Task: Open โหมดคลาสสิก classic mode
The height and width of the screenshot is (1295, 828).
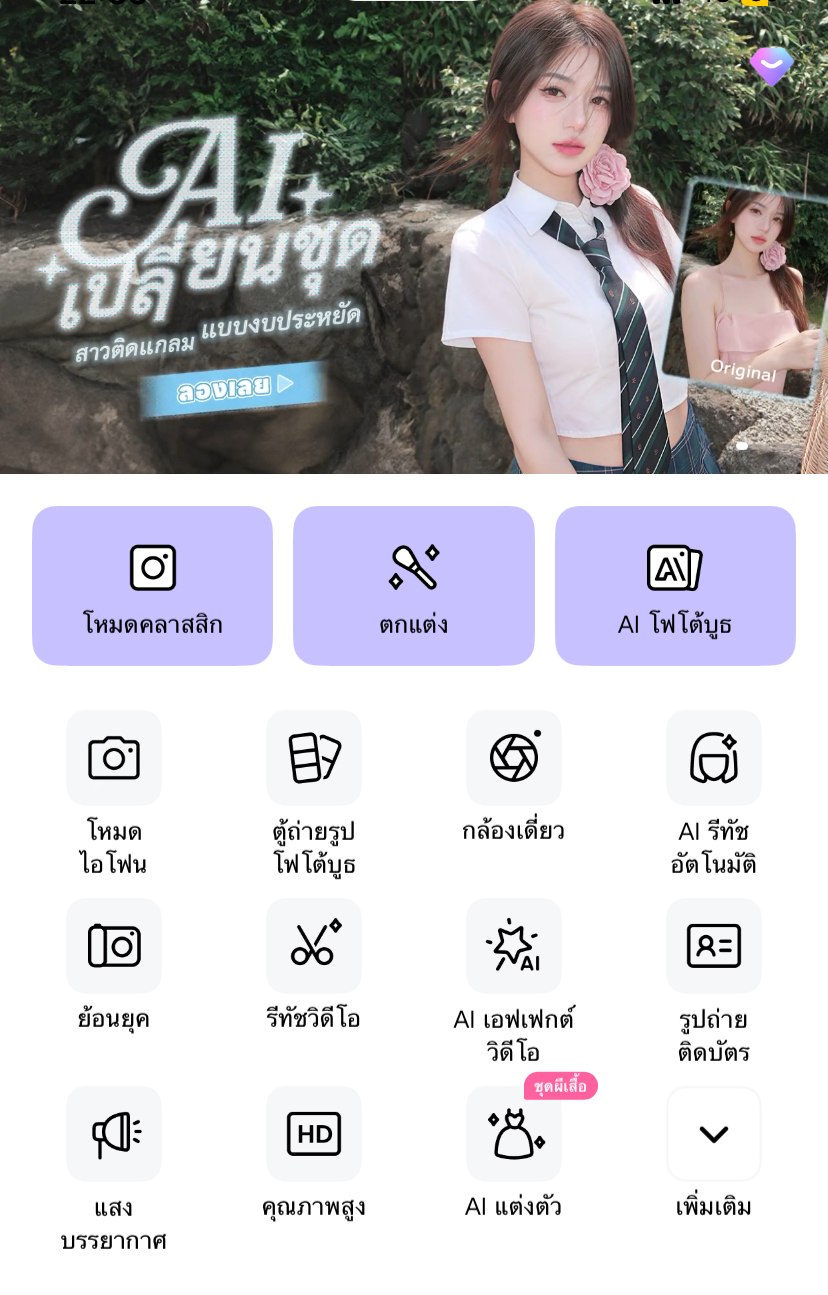Action: tap(152, 585)
